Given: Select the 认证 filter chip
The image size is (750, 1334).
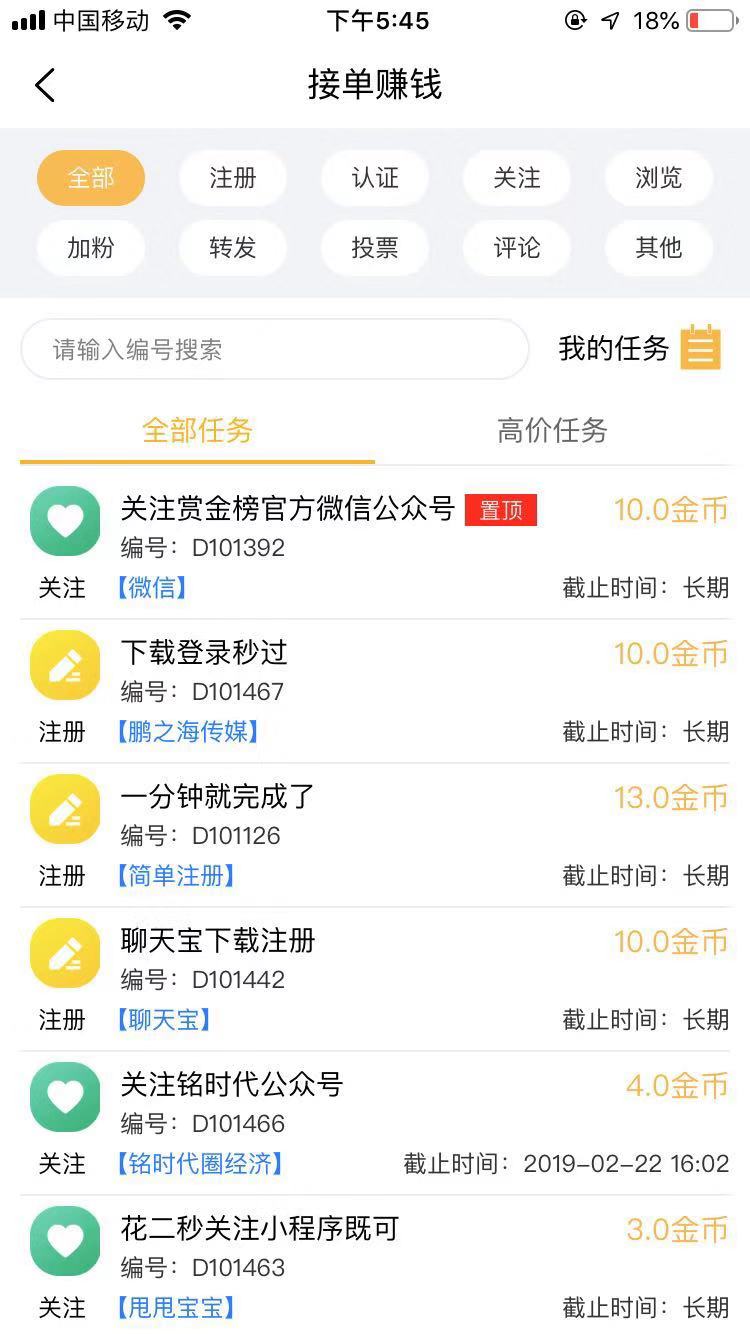Looking at the screenshot, I should pos(375,178).
